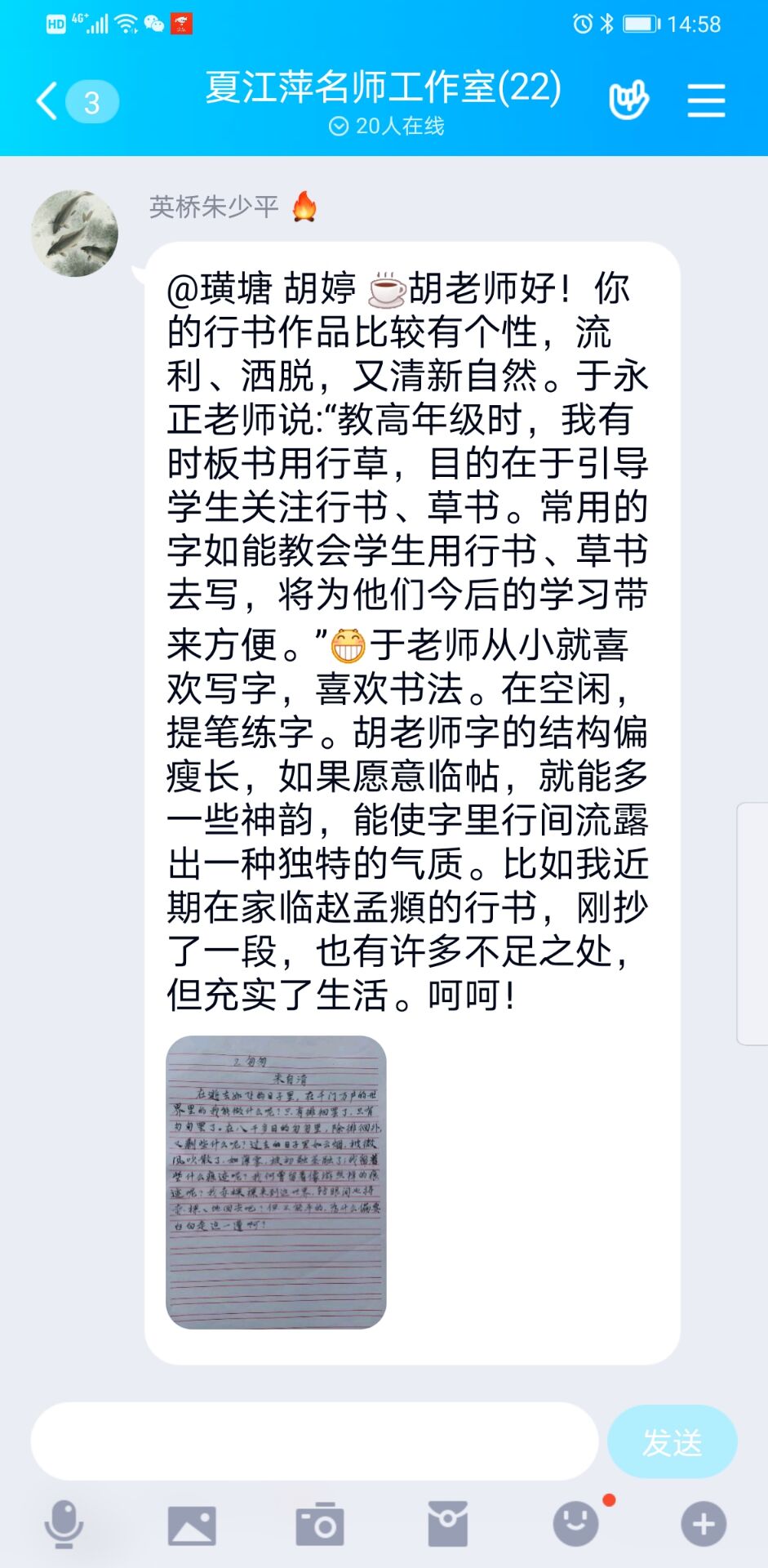This screenshot has width=768, height=1568.
Task: Mention 璜塘 胡婷 via the @ link
Action: [x=261, y=288]
